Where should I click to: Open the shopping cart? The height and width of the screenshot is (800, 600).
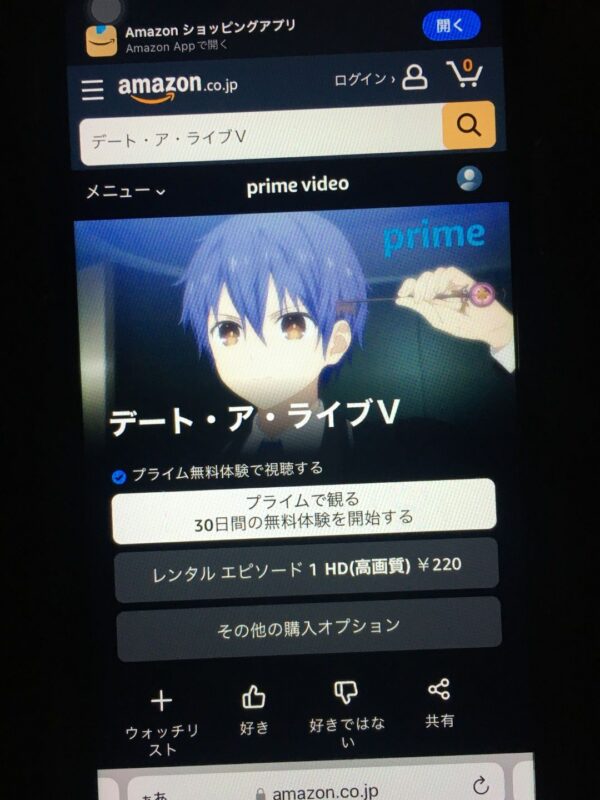(464, 75)
